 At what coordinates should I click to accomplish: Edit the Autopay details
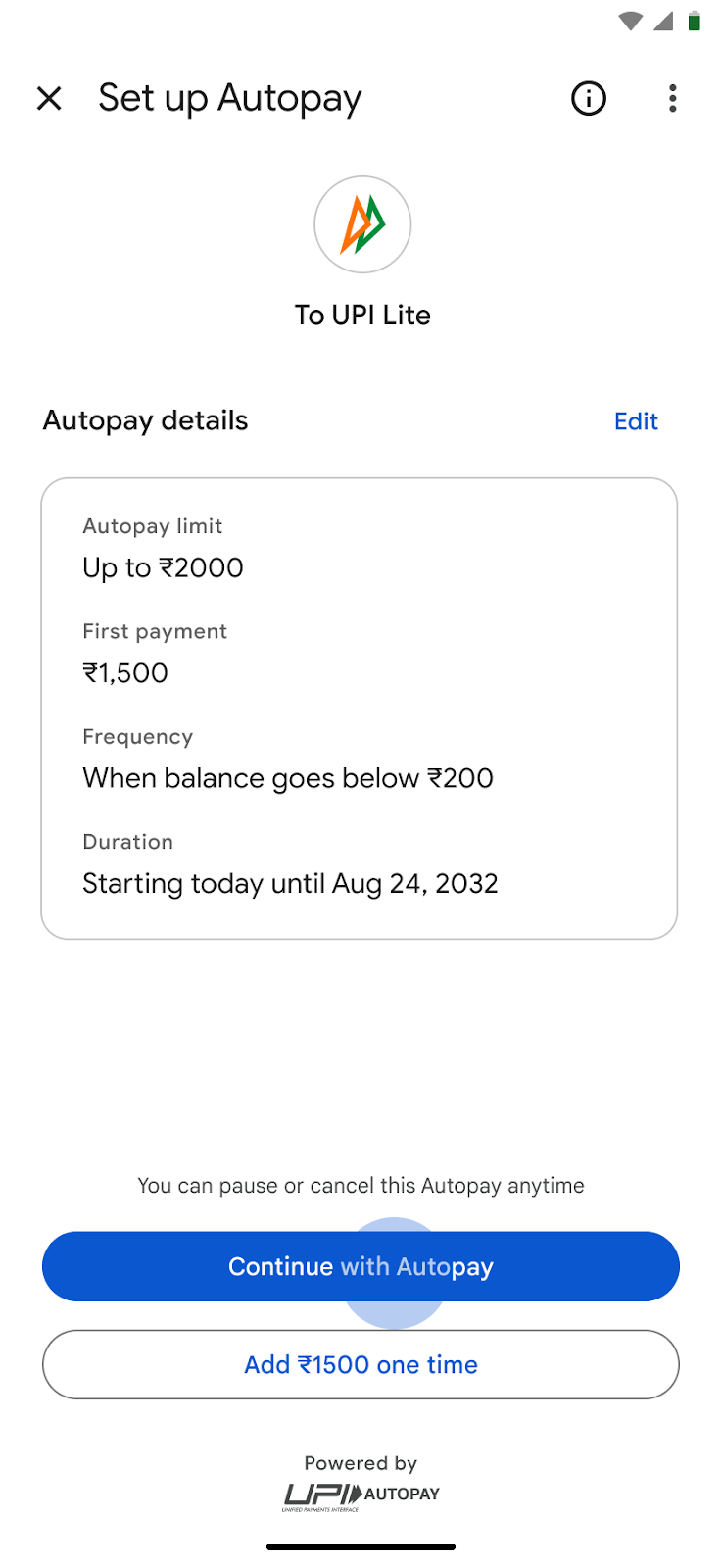coord(636,420)
